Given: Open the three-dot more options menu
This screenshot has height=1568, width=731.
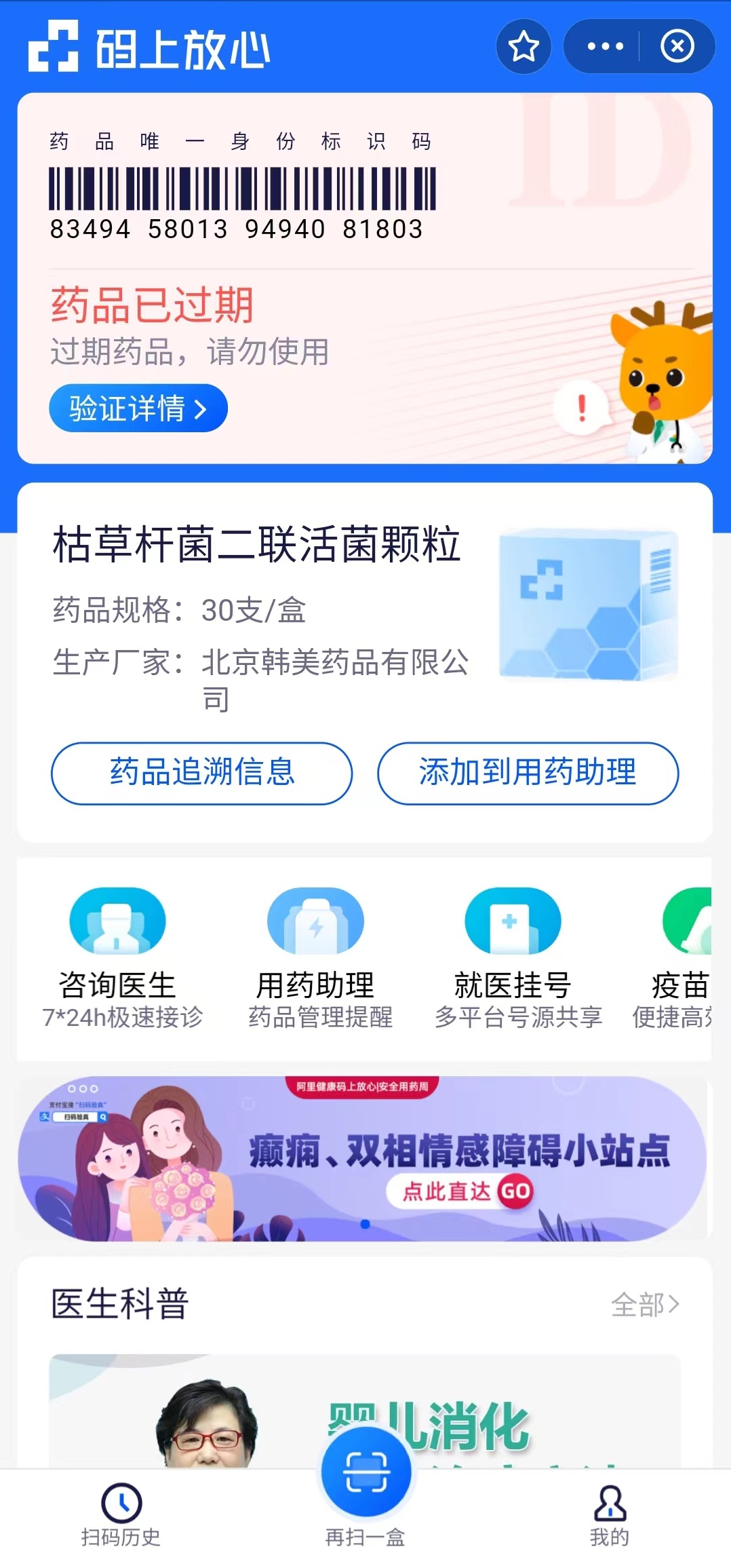Looking at the screenshot, I should [x=605, y=47].
